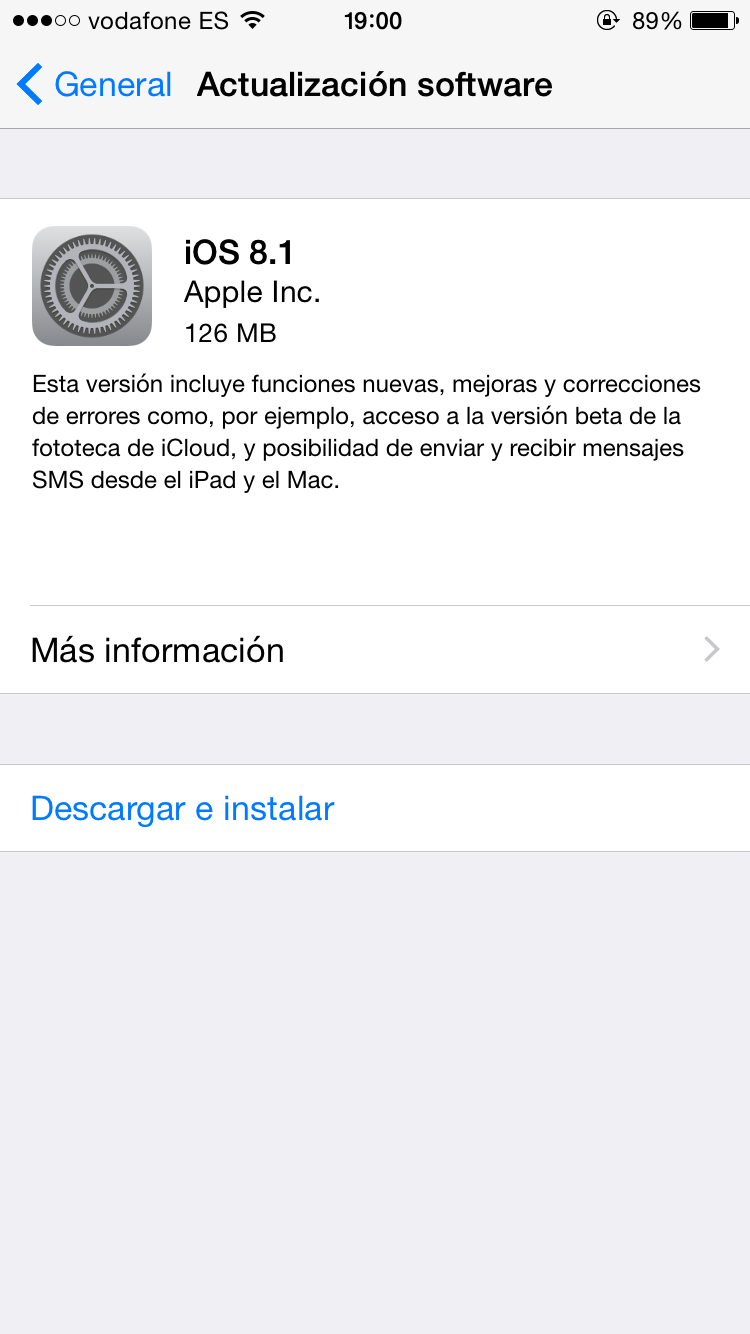Go back to General settings
The height and width of the screenshot is (1334, 750).
[x=95, y=85]
